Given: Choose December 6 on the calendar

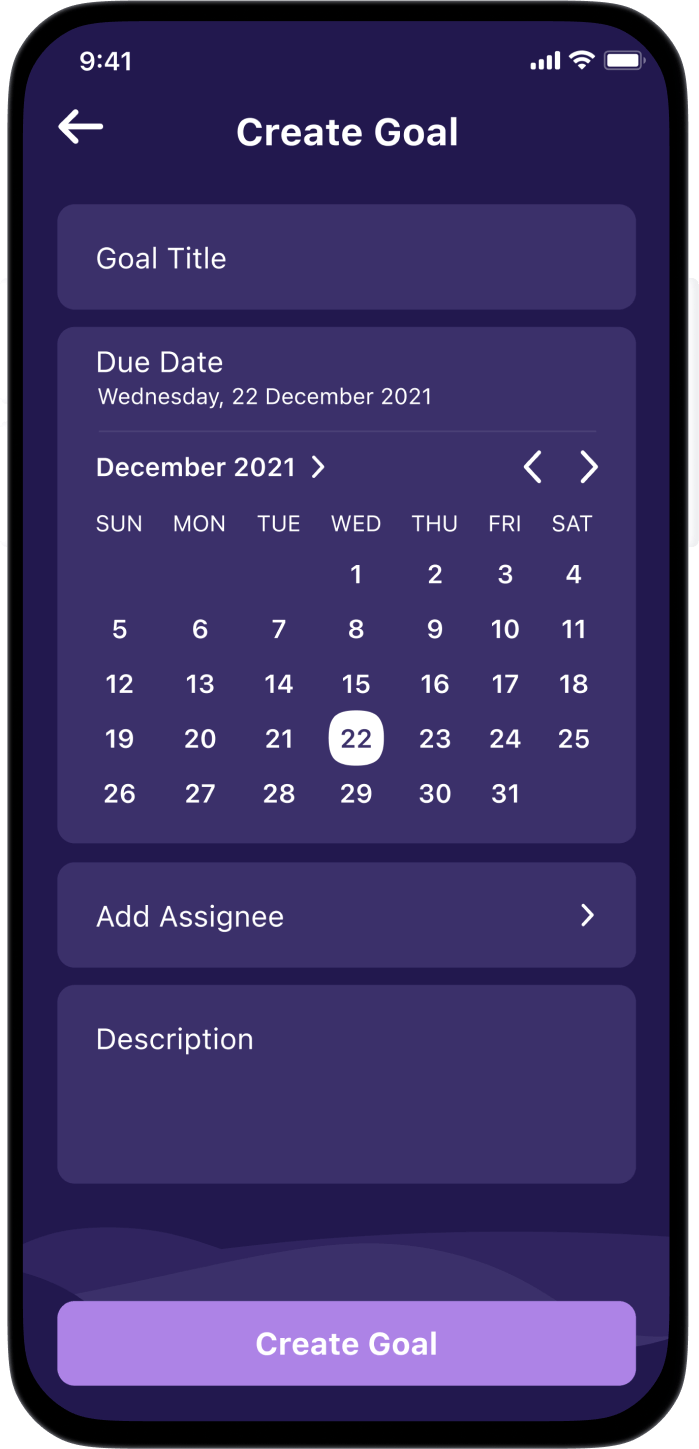Looking at the screenshot, I should pos(200,629).
